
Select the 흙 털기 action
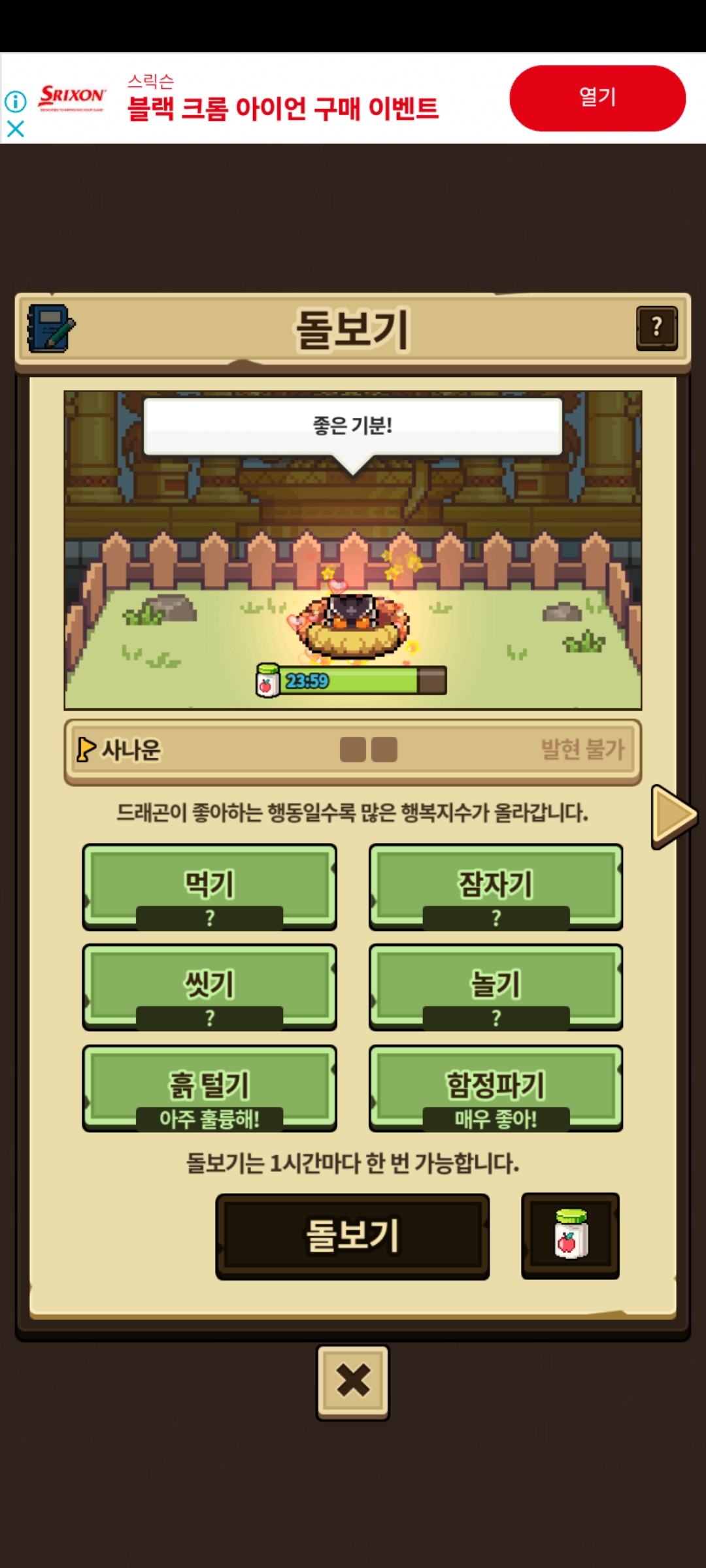[x=209, y=1088]
